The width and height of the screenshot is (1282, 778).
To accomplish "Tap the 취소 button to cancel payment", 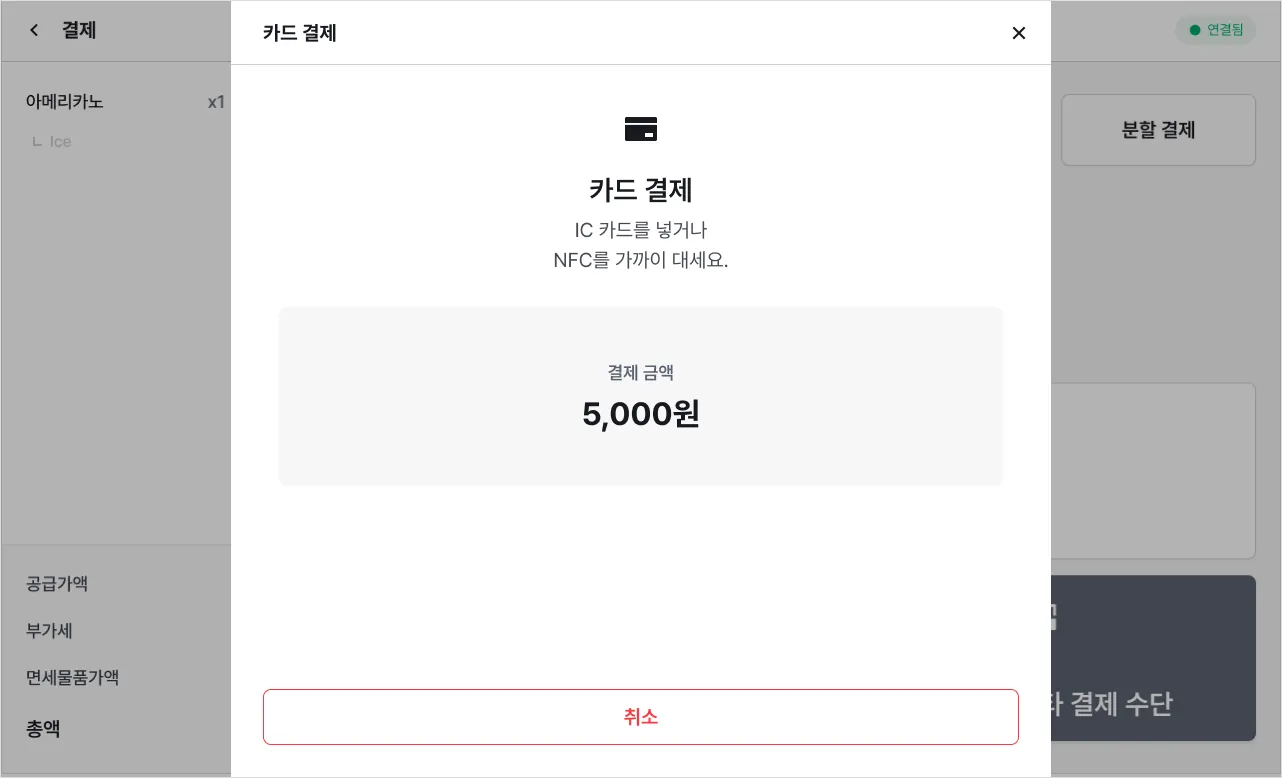I will coord(640,717).
